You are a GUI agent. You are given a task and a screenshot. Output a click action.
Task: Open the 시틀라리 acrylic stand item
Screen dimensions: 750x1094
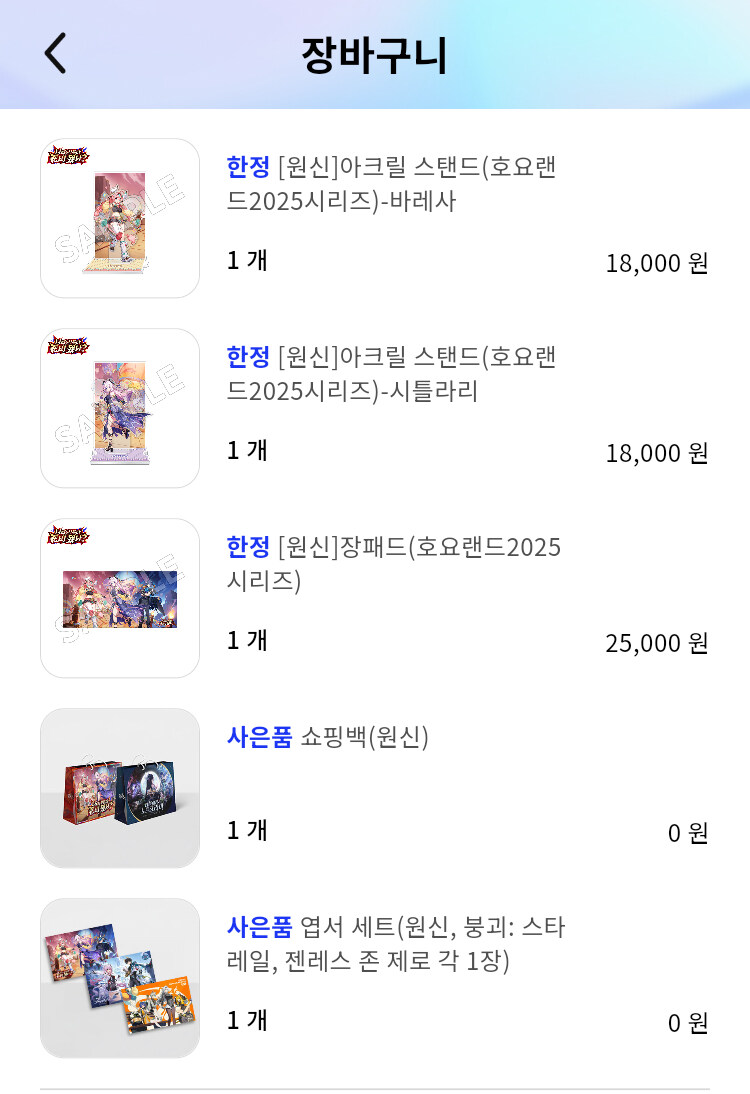(391, 374)
